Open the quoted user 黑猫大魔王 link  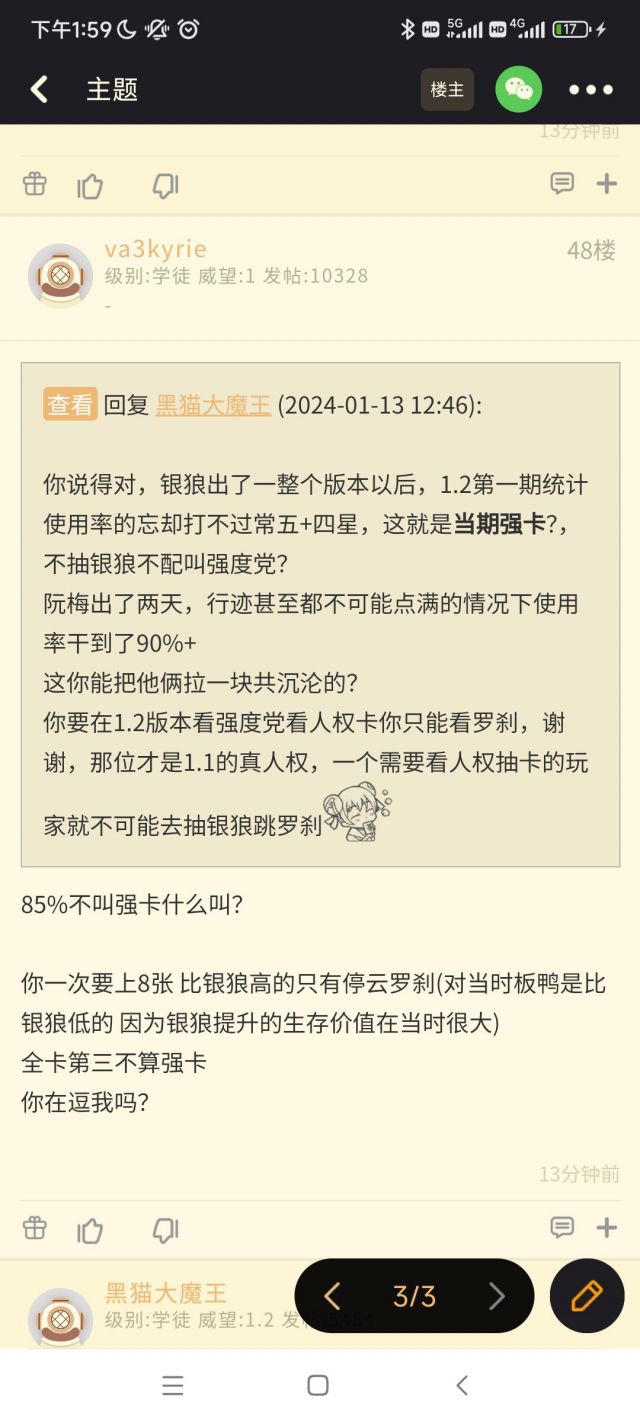(x=213, y=405)
